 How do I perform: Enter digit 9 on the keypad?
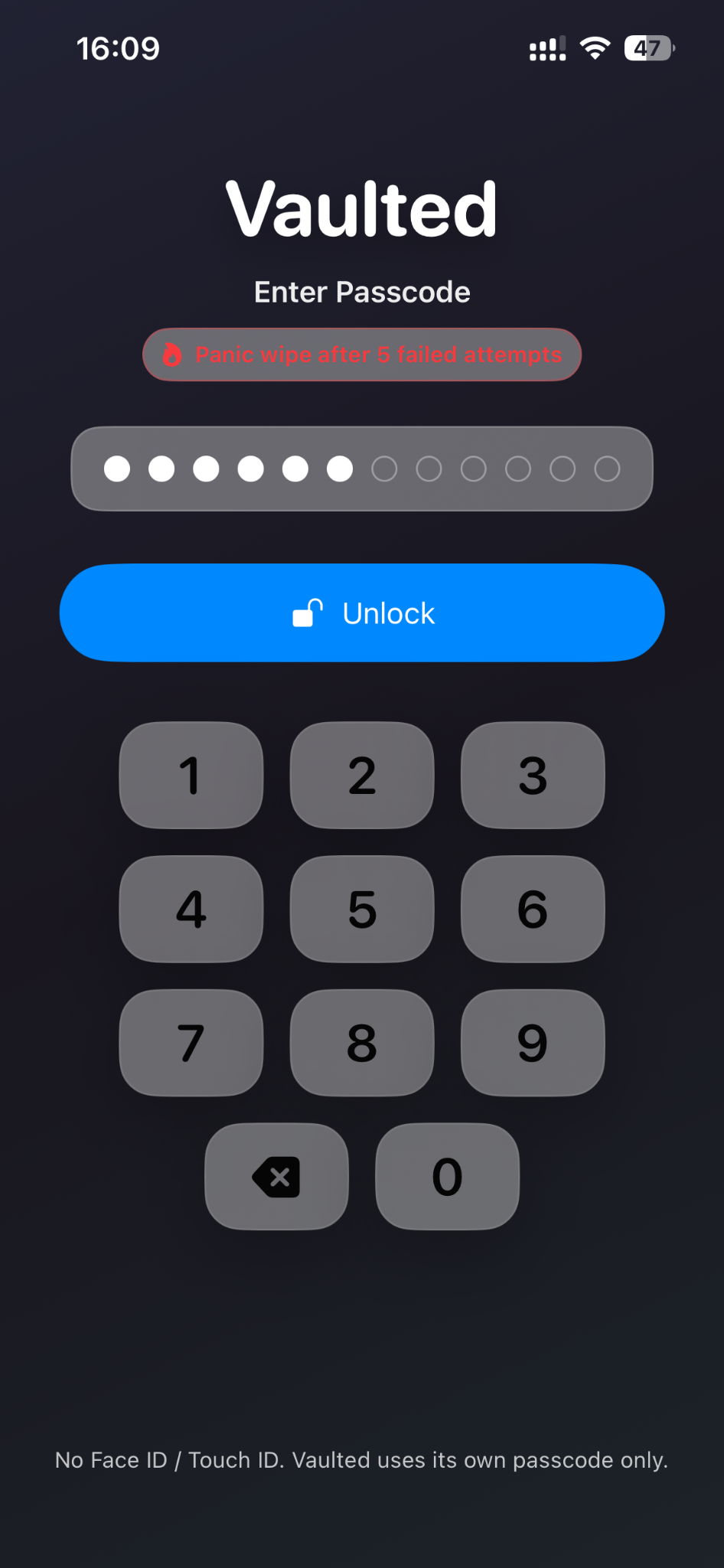[533, 1043]
